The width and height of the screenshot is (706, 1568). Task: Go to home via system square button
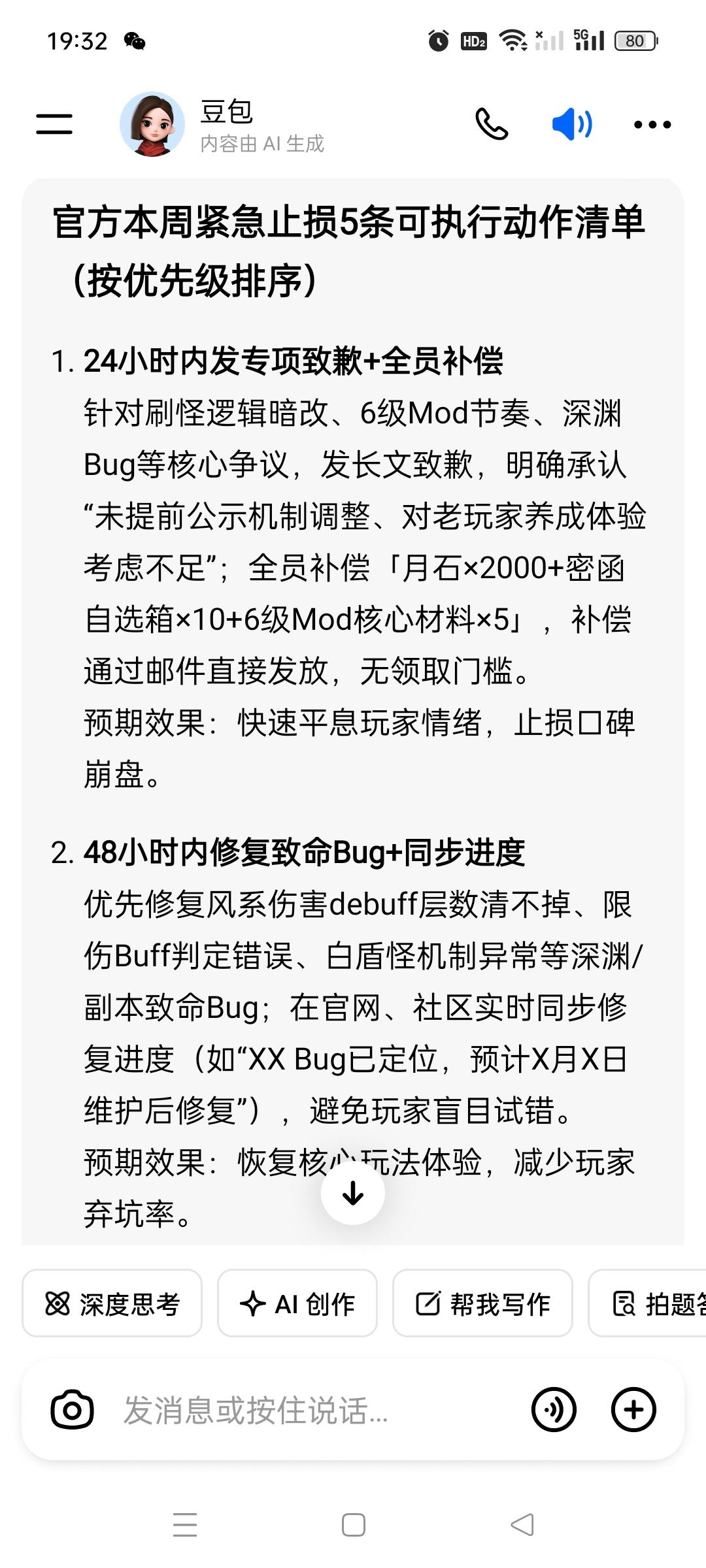click(x=354, y=1525)
